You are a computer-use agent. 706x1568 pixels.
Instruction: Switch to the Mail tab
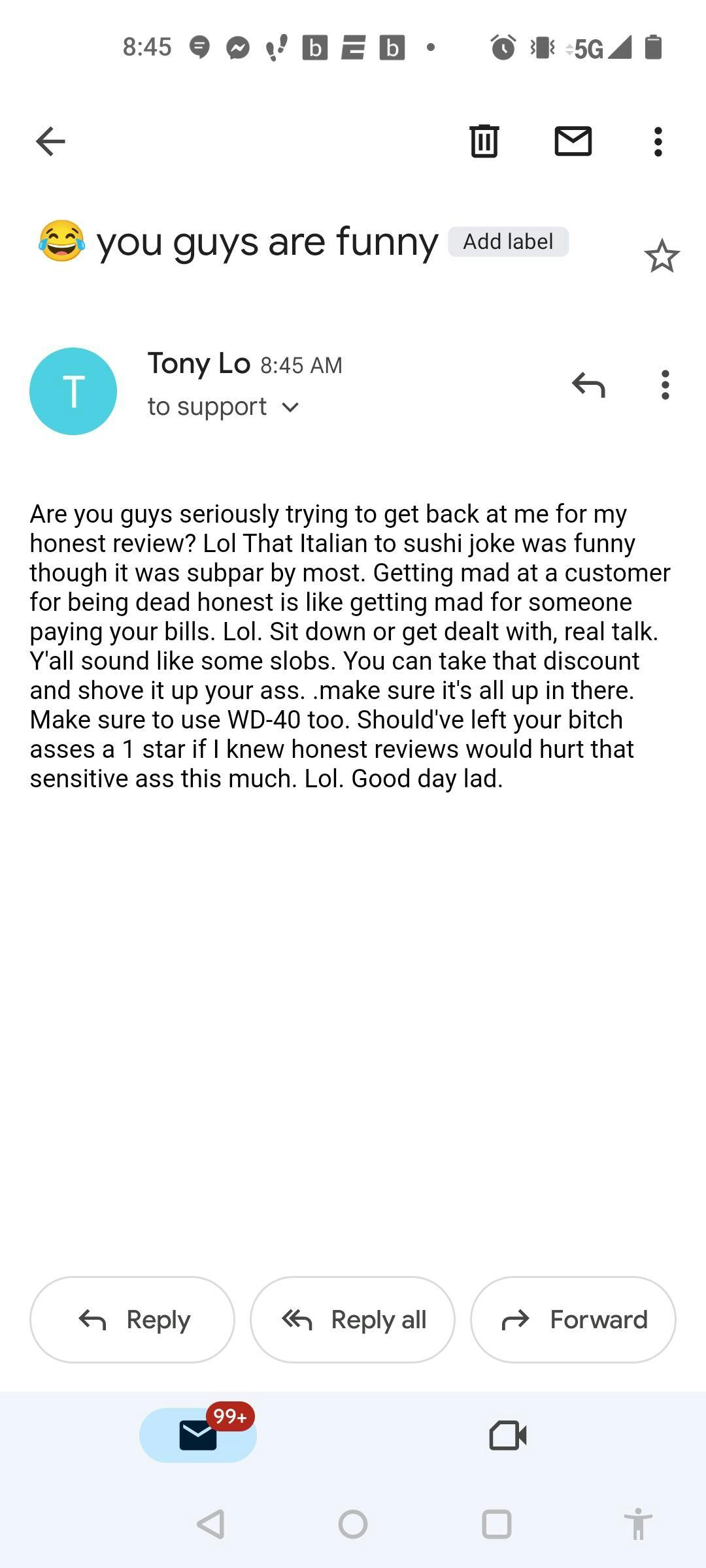198,1435
